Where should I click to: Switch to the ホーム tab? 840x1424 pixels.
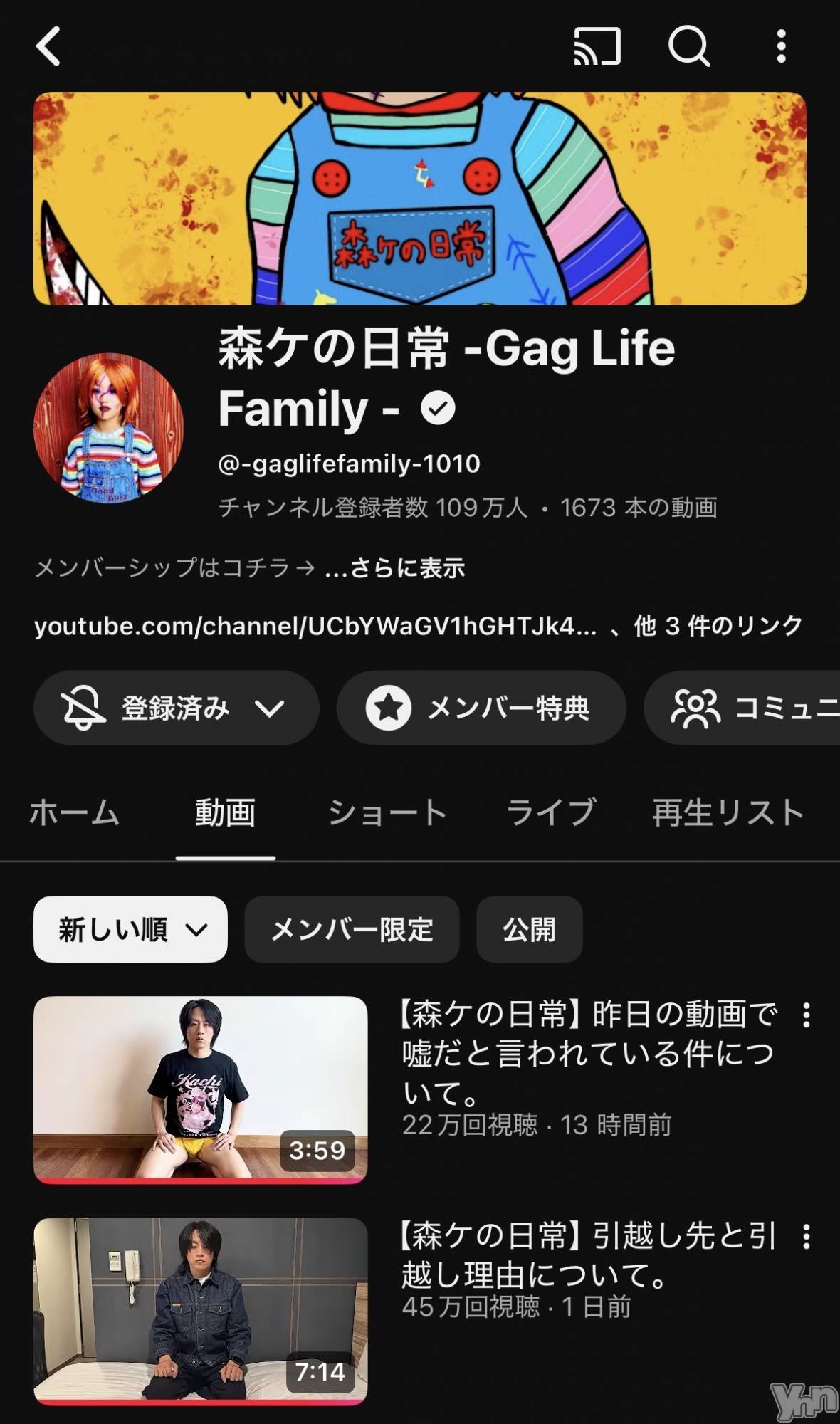74,812
